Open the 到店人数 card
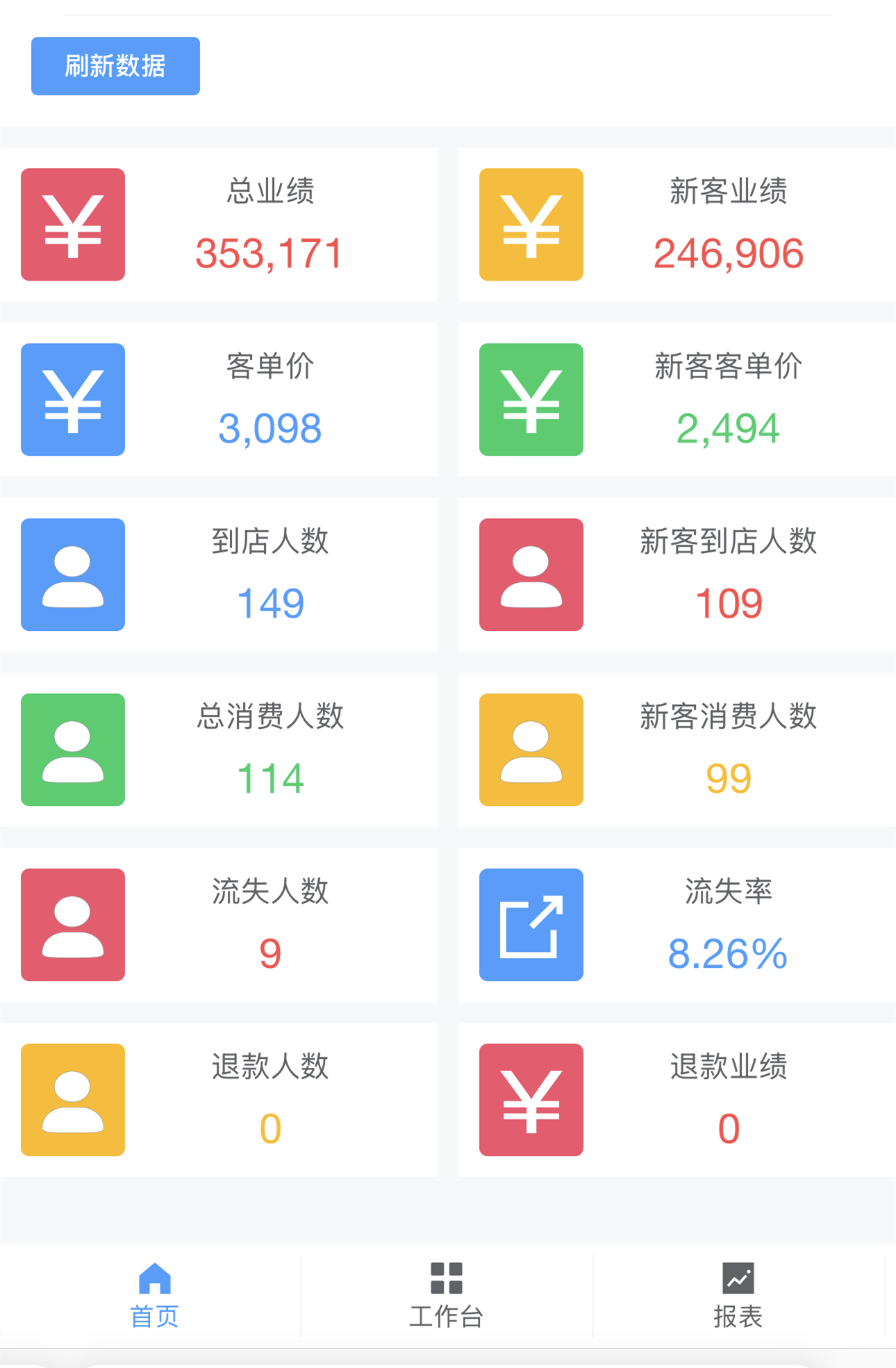896x1368 pixels. coord(219,575)
